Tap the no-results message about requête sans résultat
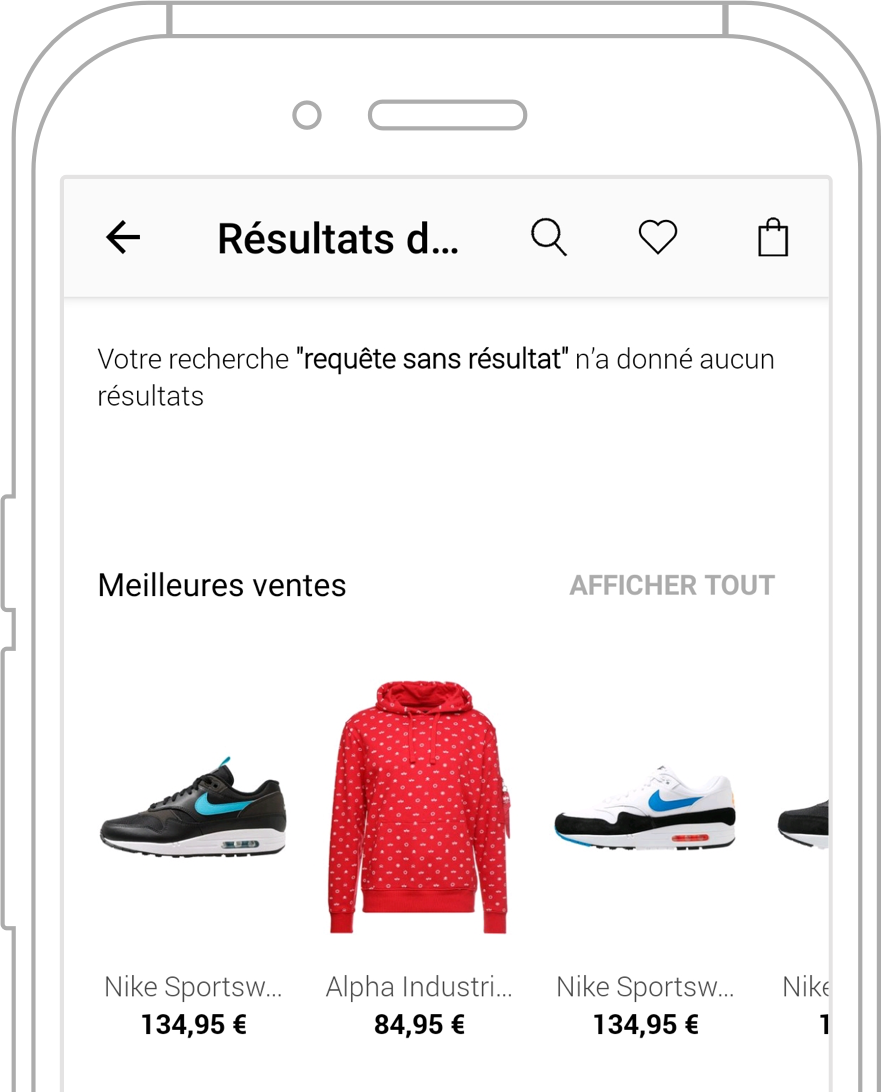Image resolution: width=882 pixels, height=1092 pixels. coord(435,377)
